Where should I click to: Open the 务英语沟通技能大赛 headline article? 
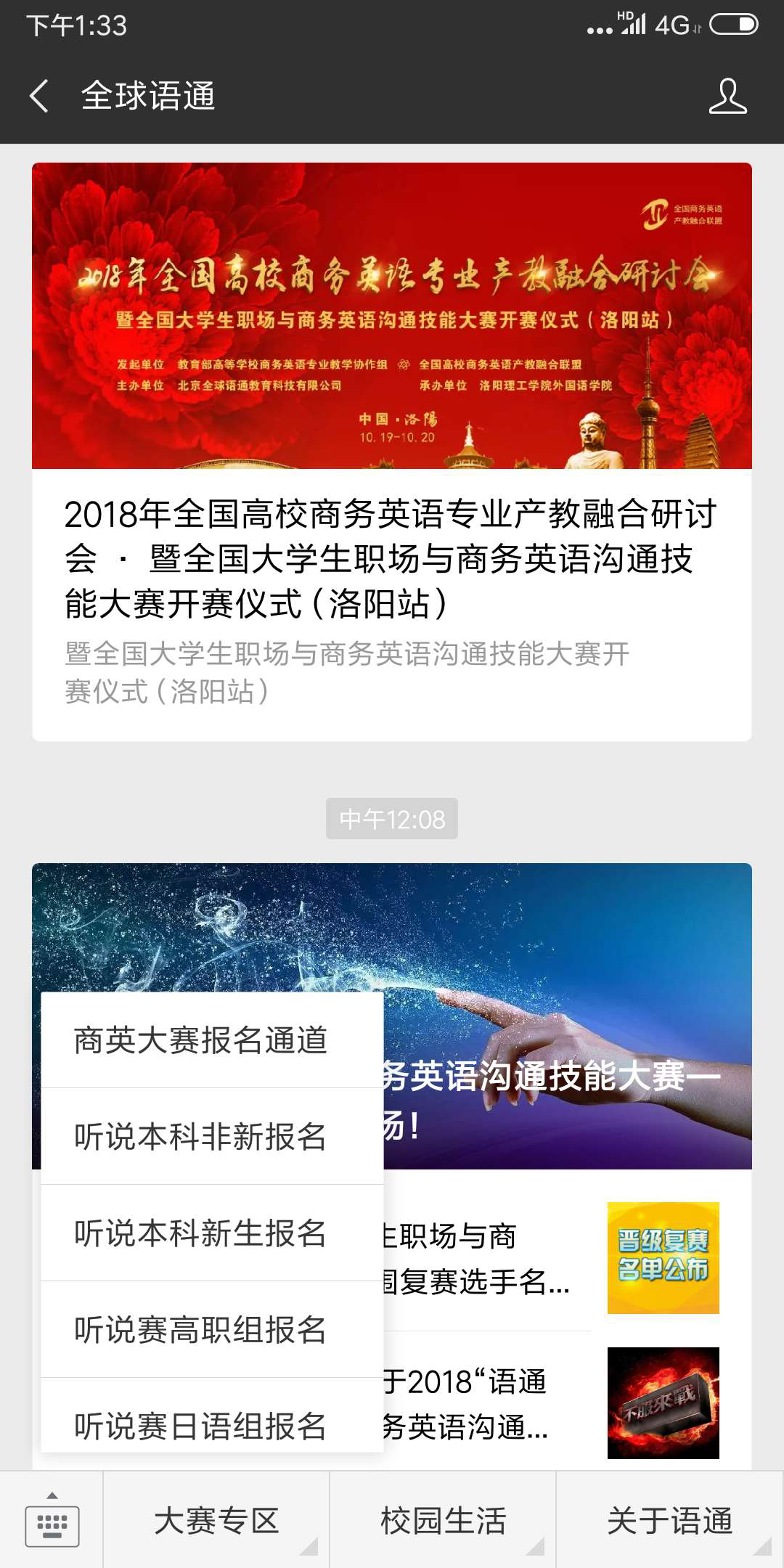566,1089
